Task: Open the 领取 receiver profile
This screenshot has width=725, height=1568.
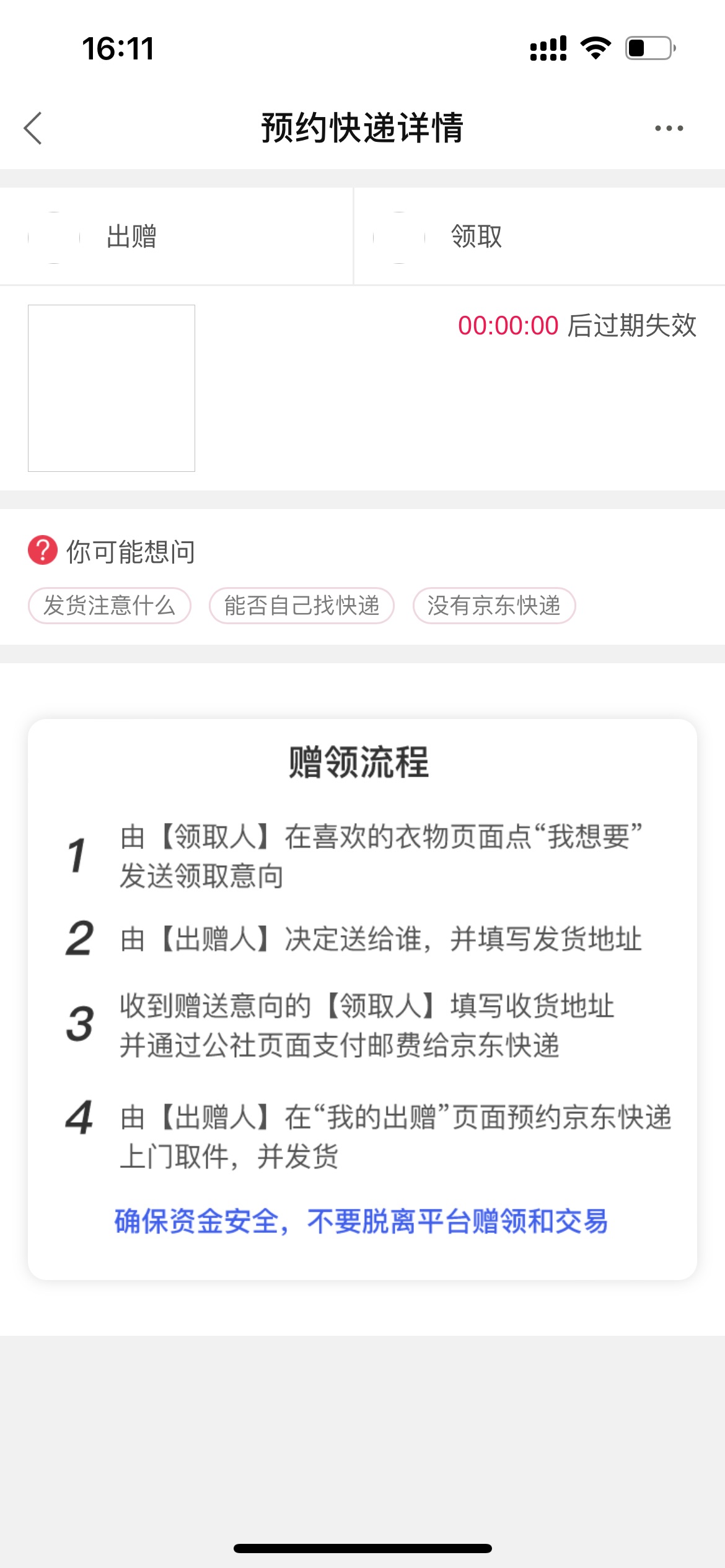Action: tap(540, 237)
